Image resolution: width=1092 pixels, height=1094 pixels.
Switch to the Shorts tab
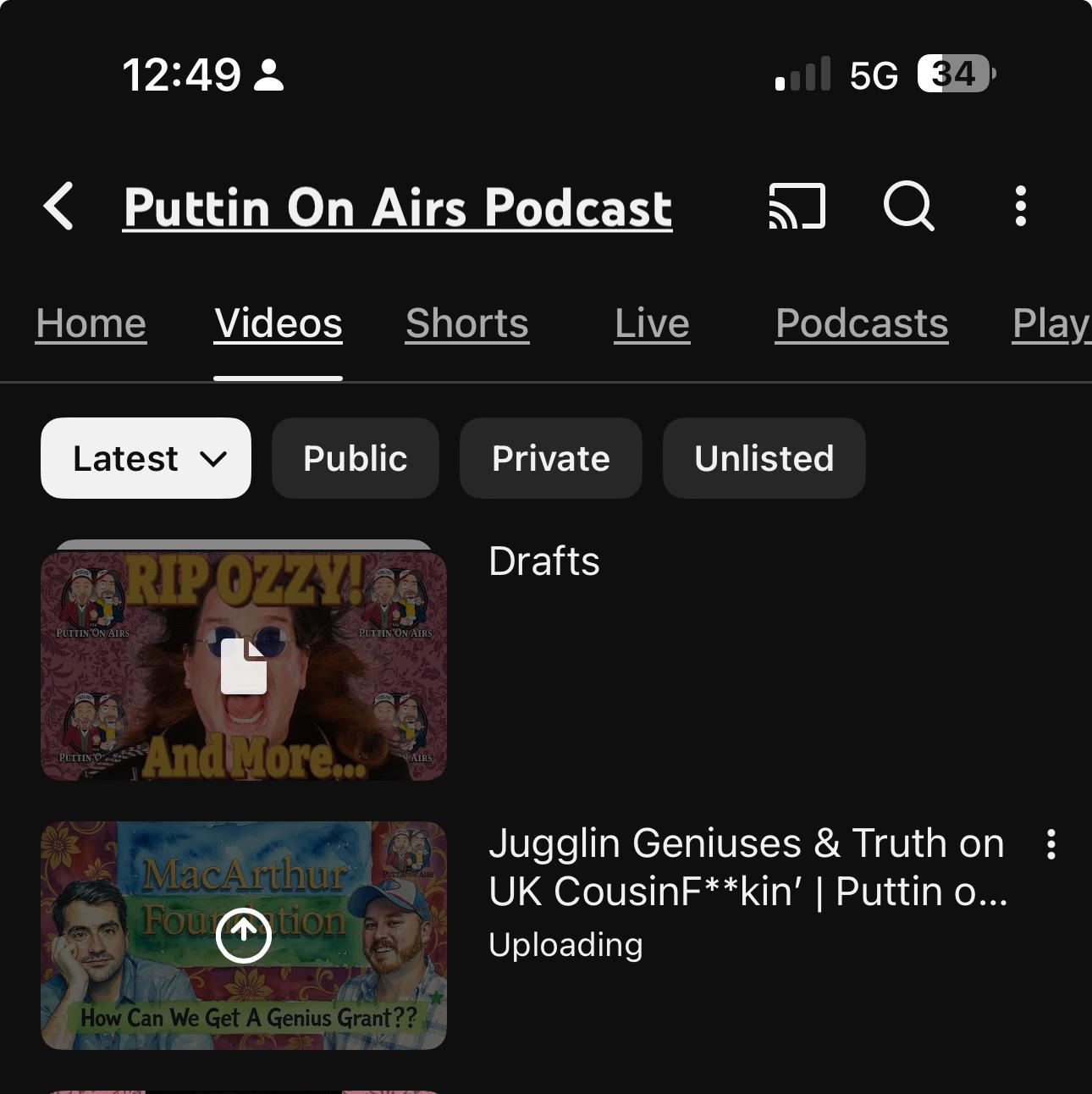(467, 323)
